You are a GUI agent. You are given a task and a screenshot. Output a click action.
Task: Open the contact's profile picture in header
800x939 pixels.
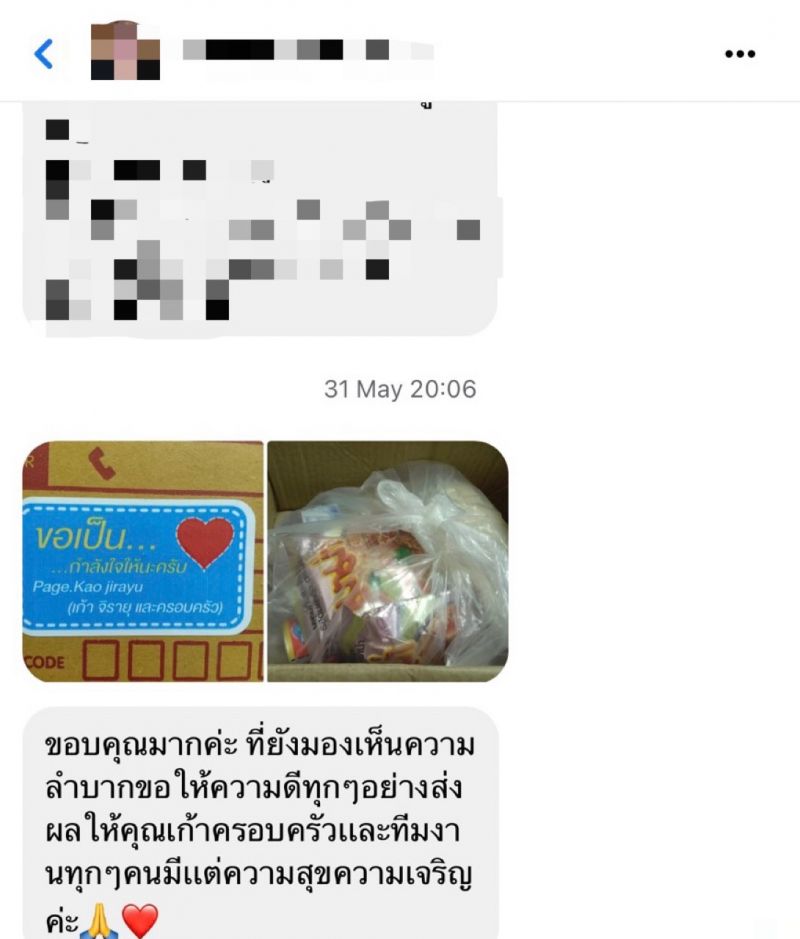pos(125,51)
